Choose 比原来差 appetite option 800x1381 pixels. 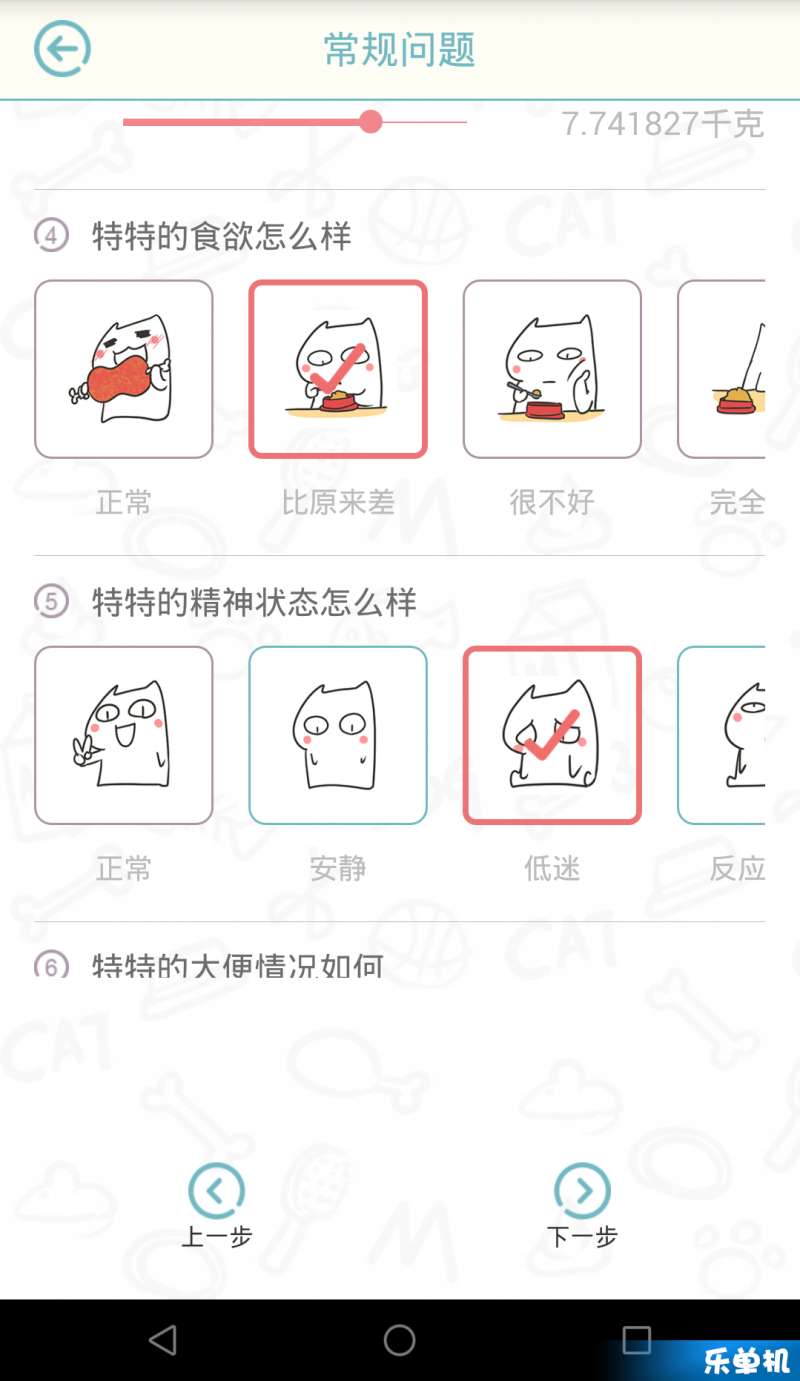[x=338, y=369]
